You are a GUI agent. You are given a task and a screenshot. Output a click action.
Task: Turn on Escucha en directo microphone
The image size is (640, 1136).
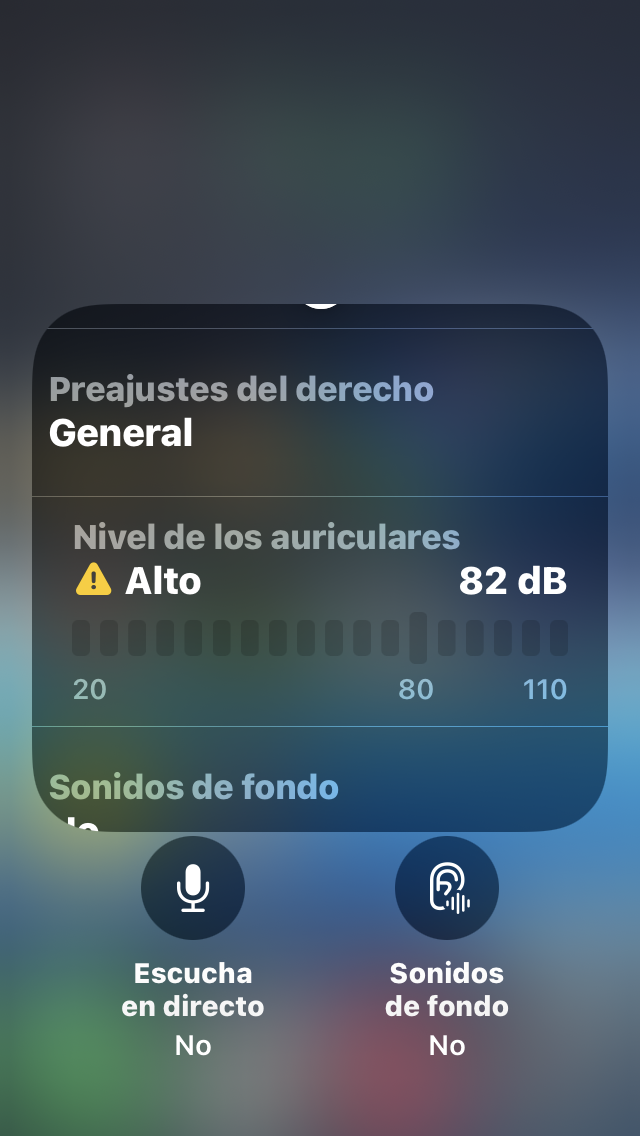pos(193,888)
